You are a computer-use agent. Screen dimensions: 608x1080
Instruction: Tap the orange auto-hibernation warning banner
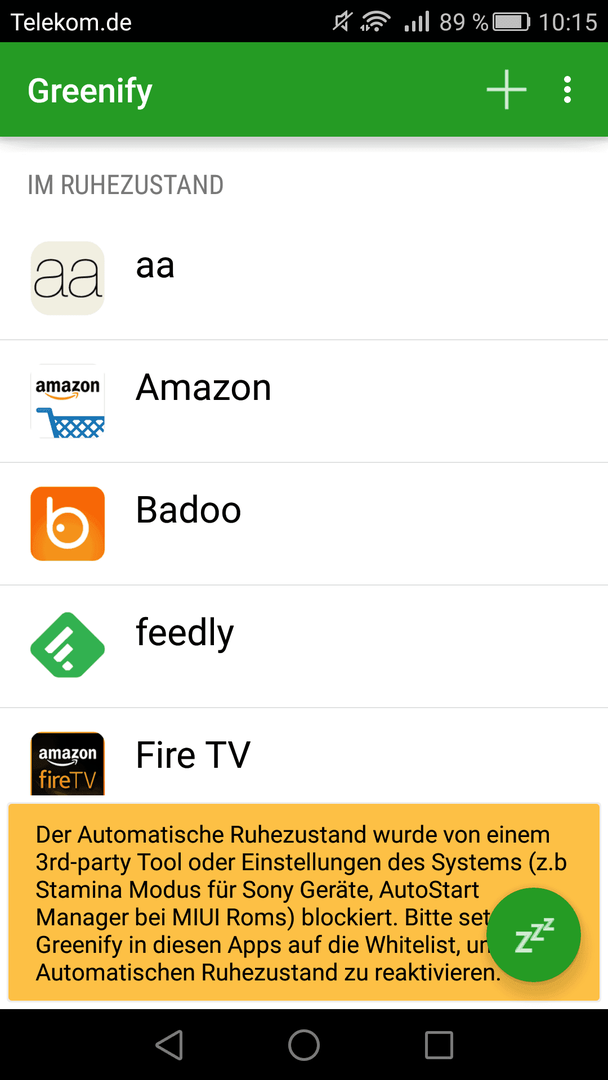pos(262,902)
